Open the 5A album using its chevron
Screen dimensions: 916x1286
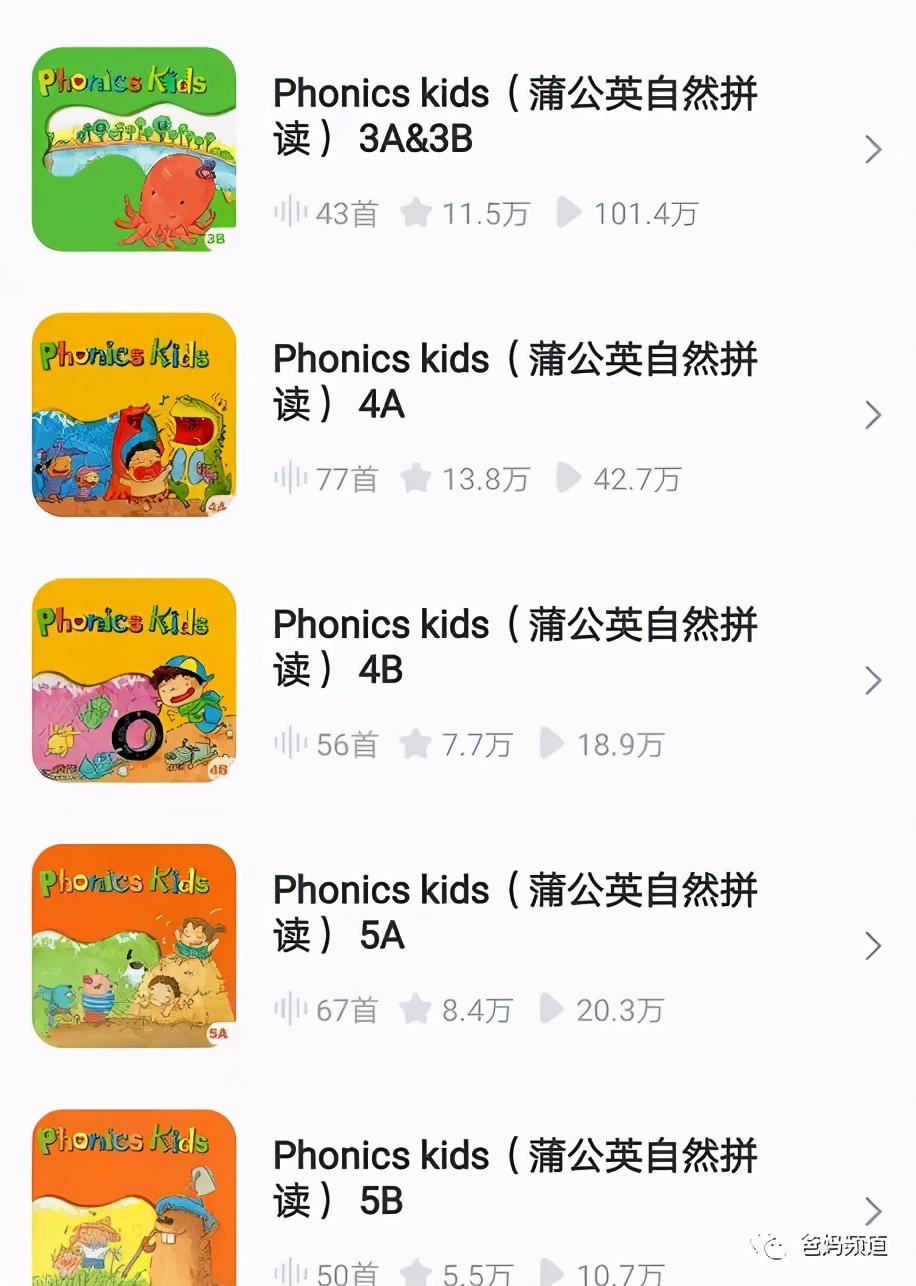(870, 946)
